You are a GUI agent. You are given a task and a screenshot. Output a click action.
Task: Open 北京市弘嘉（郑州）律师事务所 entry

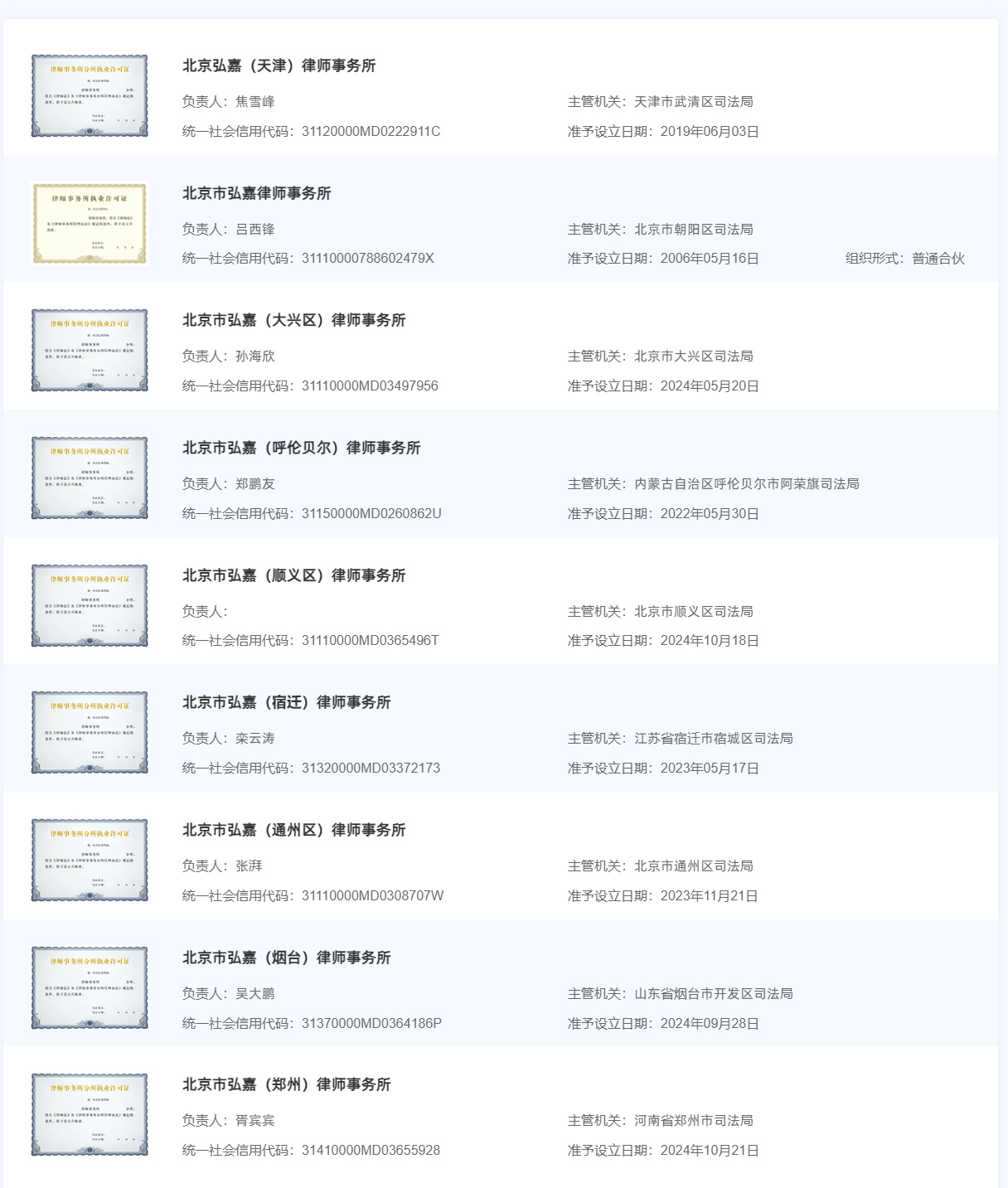(286, 1084)
